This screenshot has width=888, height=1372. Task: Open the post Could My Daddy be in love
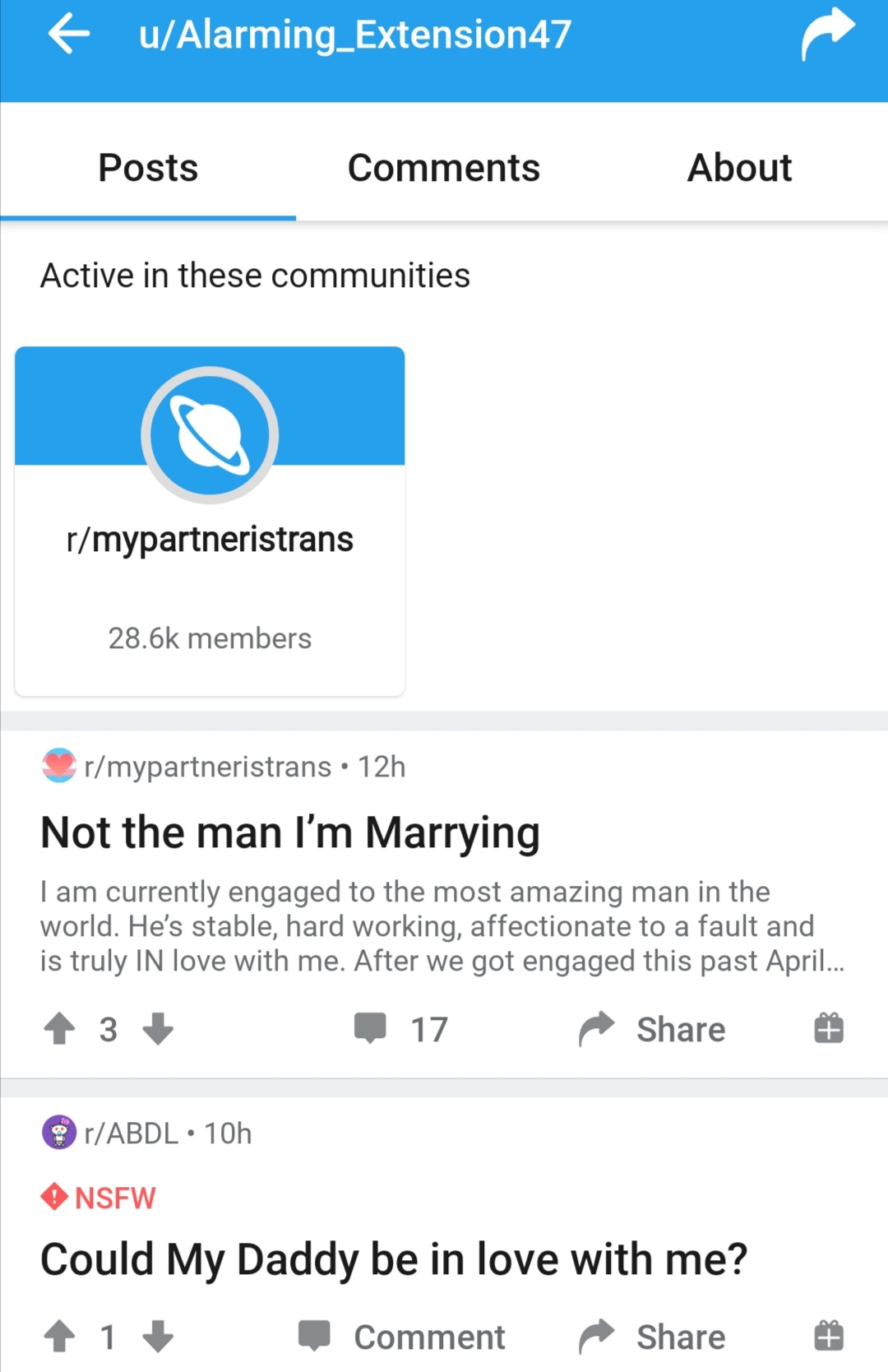tap(394, 1259)
